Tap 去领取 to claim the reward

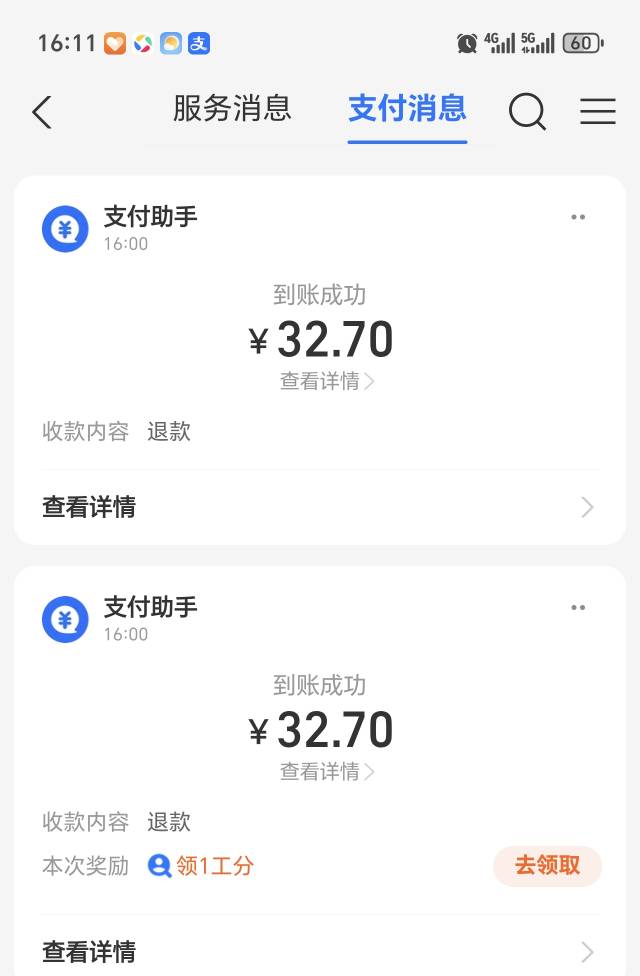click(547, 866)
